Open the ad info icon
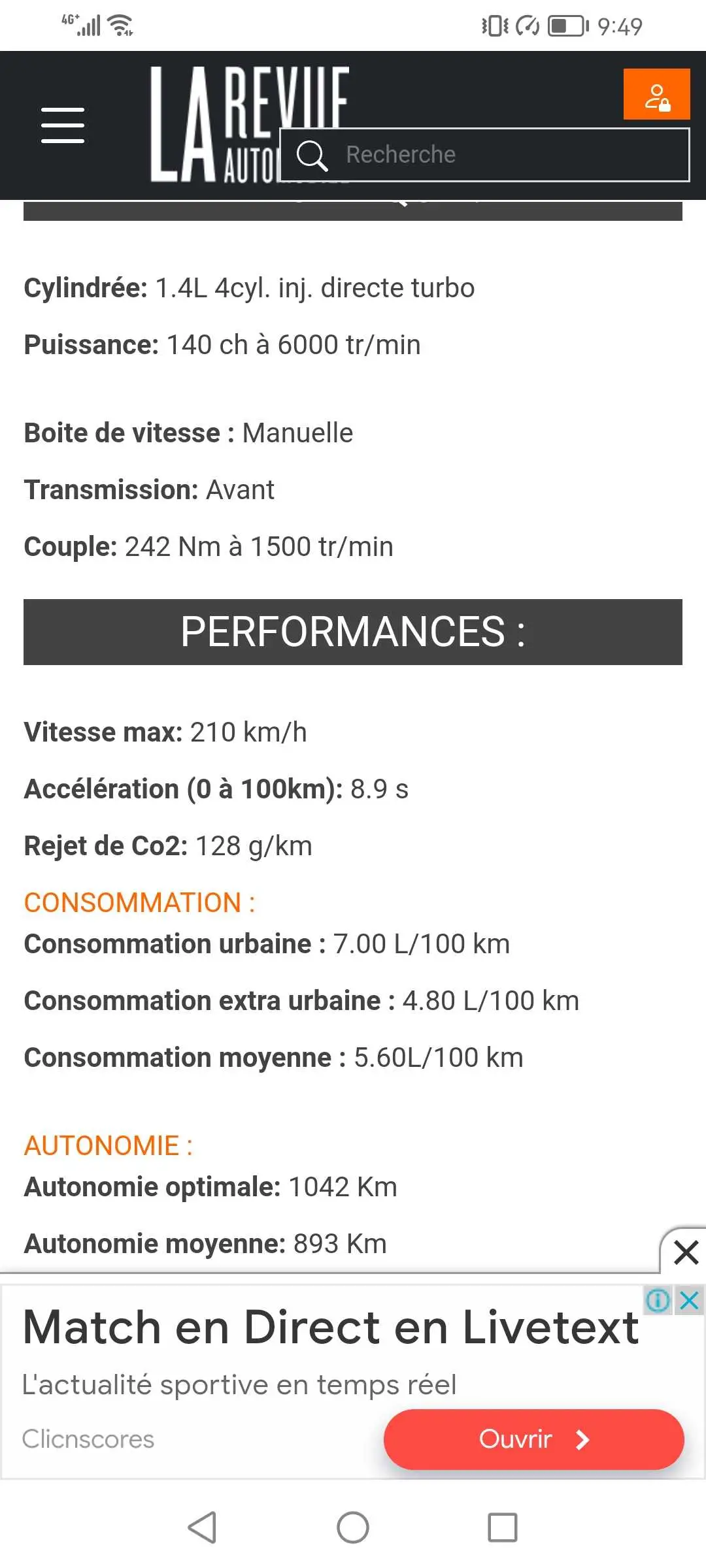Viewport: 706px width, 1568px height. pos(658,1300)
